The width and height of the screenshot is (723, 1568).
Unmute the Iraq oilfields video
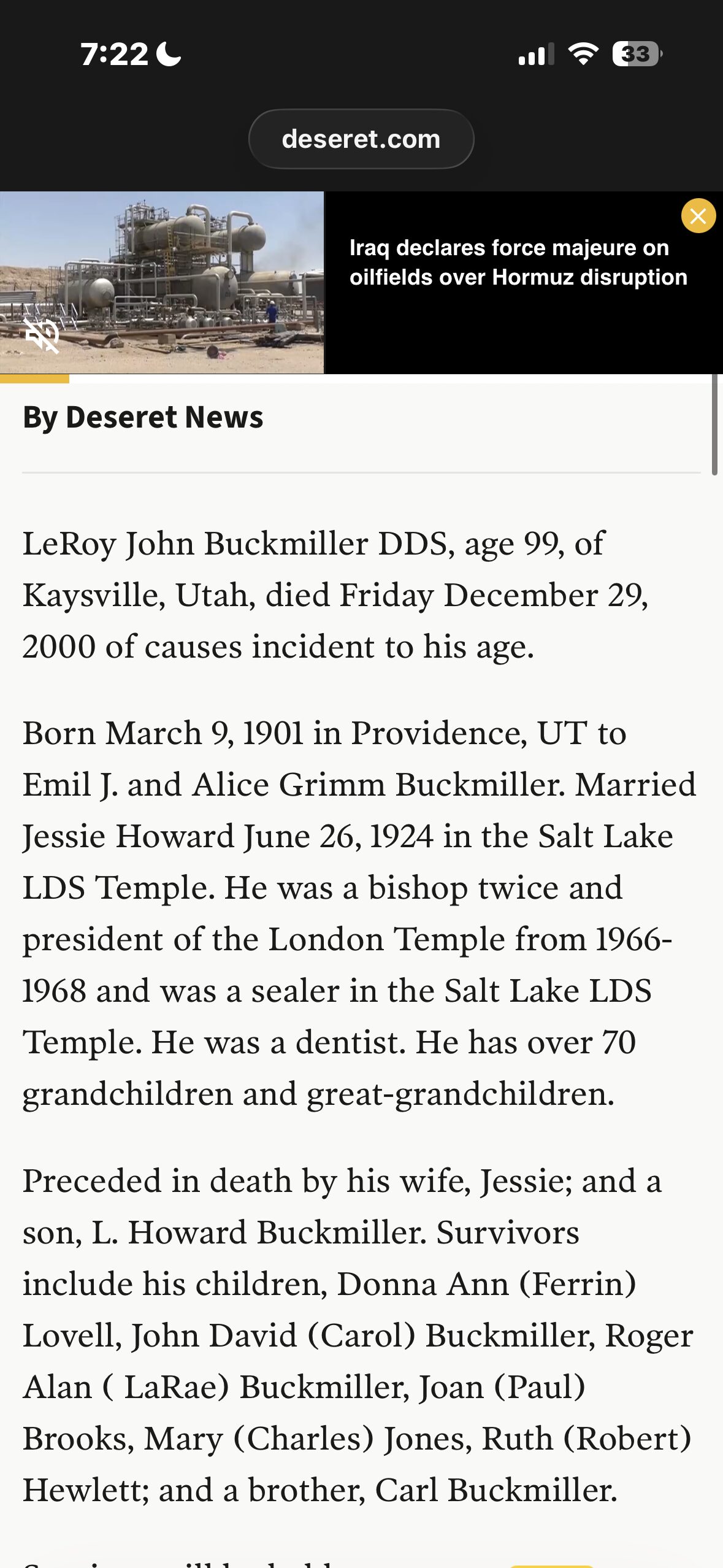[x=42, y=335]
